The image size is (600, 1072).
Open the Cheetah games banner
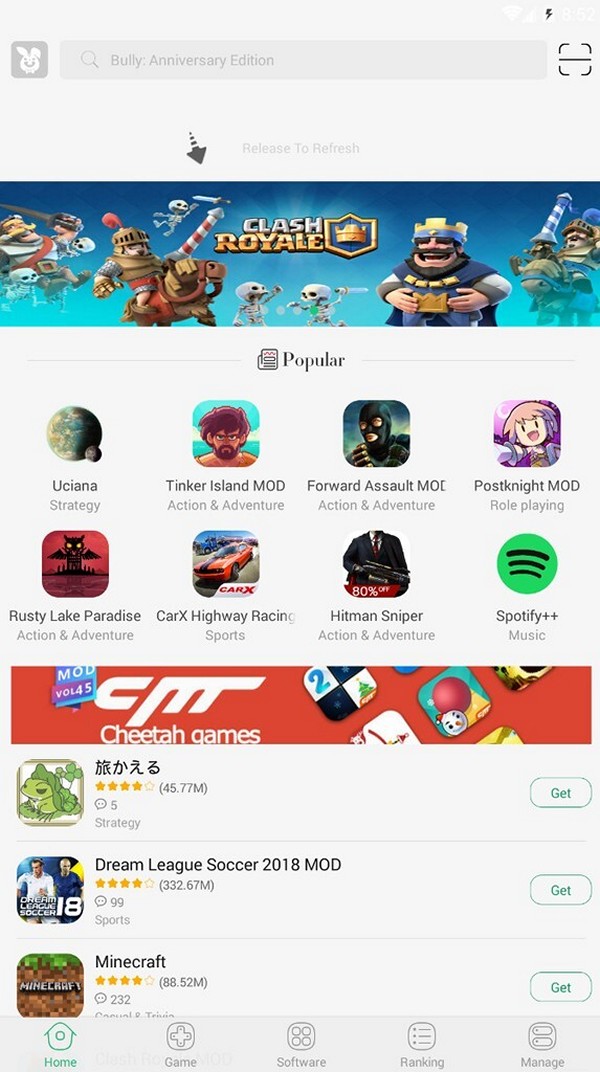point(301,705)
